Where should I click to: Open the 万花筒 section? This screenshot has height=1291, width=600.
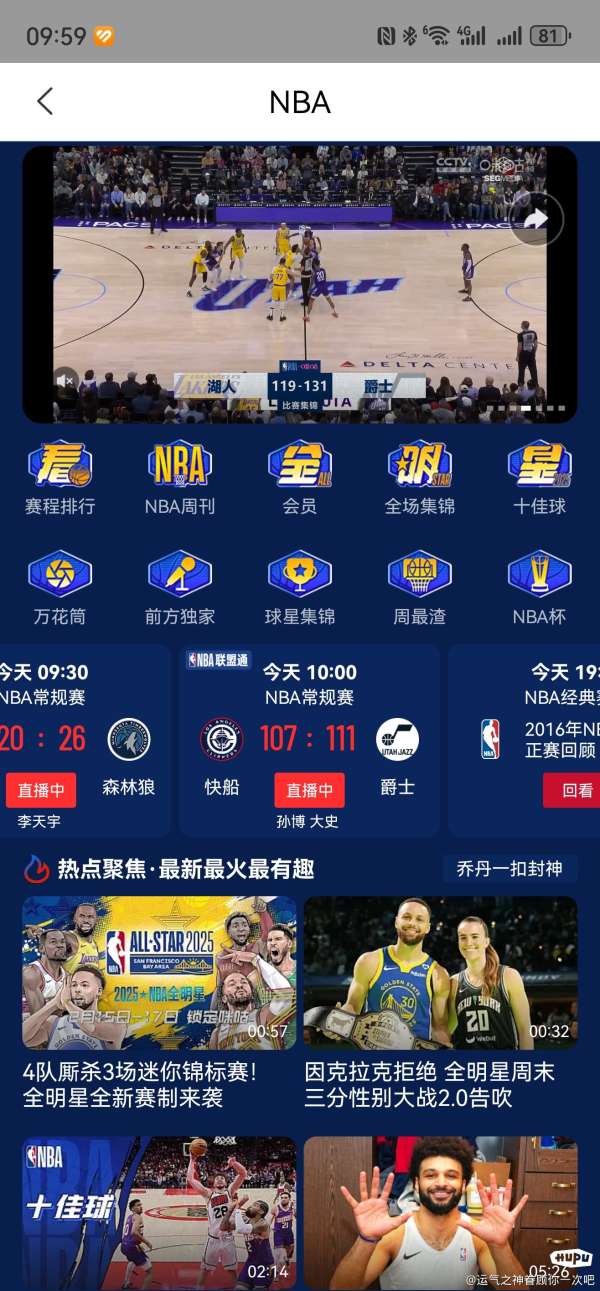[60, 588]
